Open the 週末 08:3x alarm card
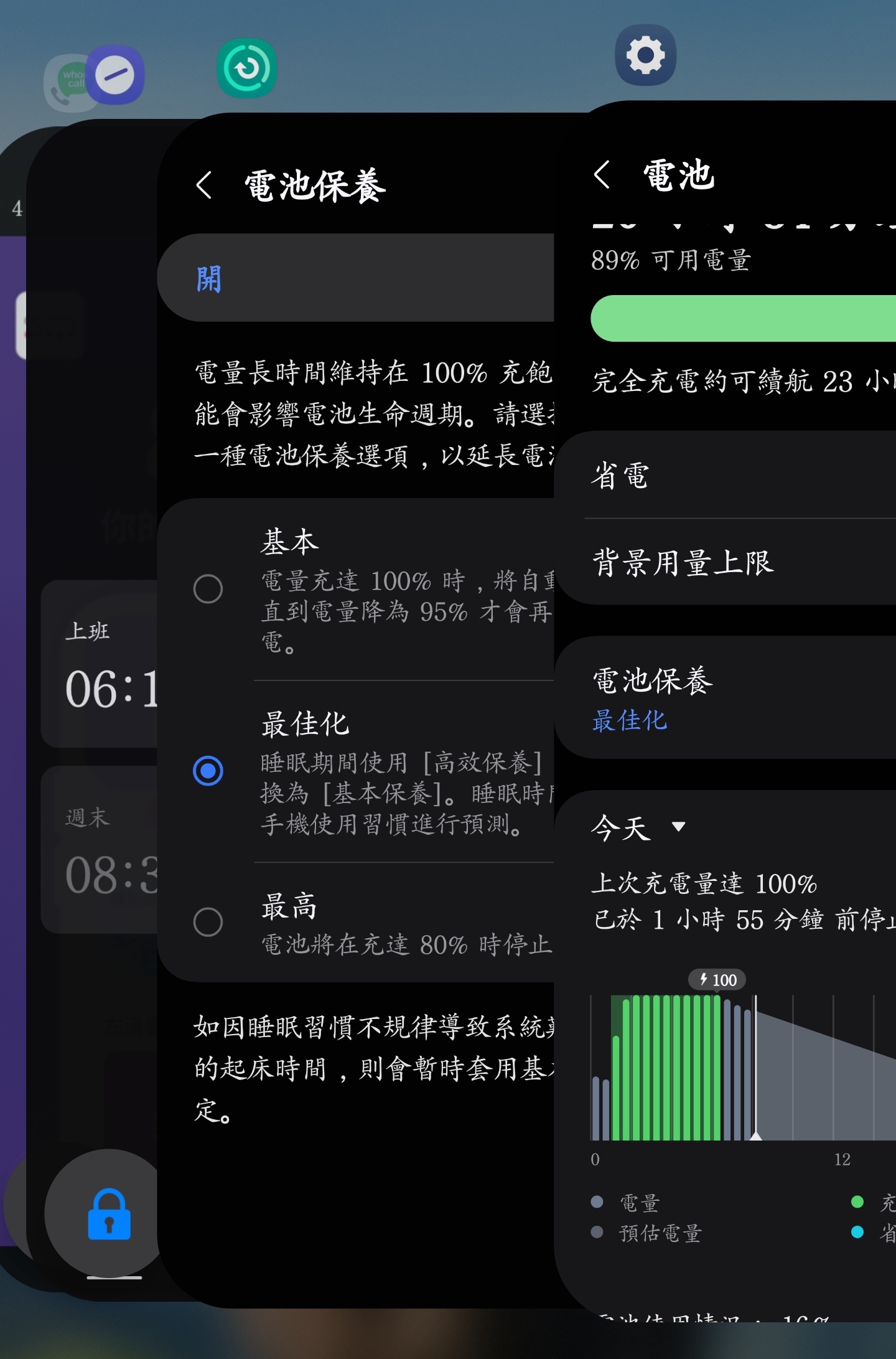This screenshot has height=1359, width=896. click(x=100, y=850)
